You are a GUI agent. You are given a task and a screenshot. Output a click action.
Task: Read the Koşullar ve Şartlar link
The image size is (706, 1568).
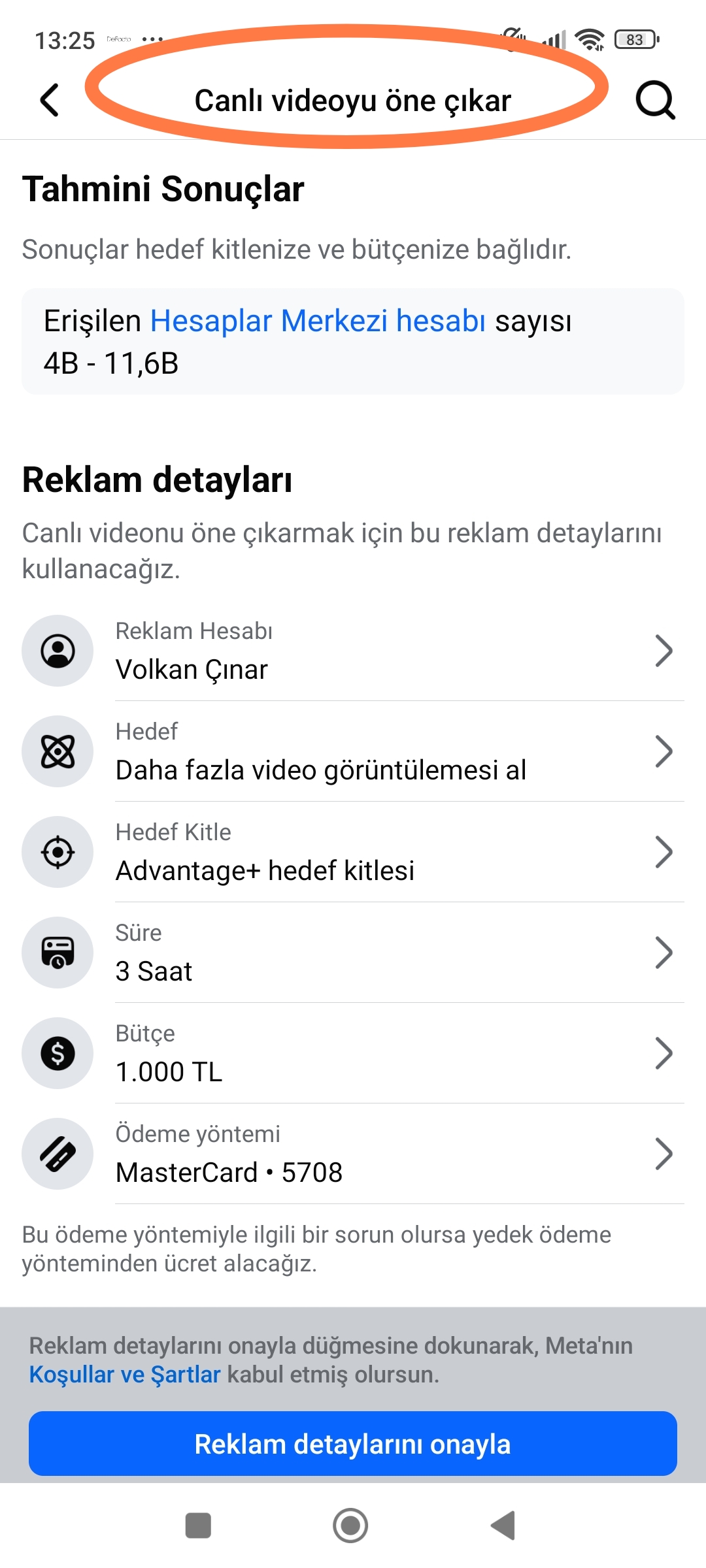tap(125, 1375)
